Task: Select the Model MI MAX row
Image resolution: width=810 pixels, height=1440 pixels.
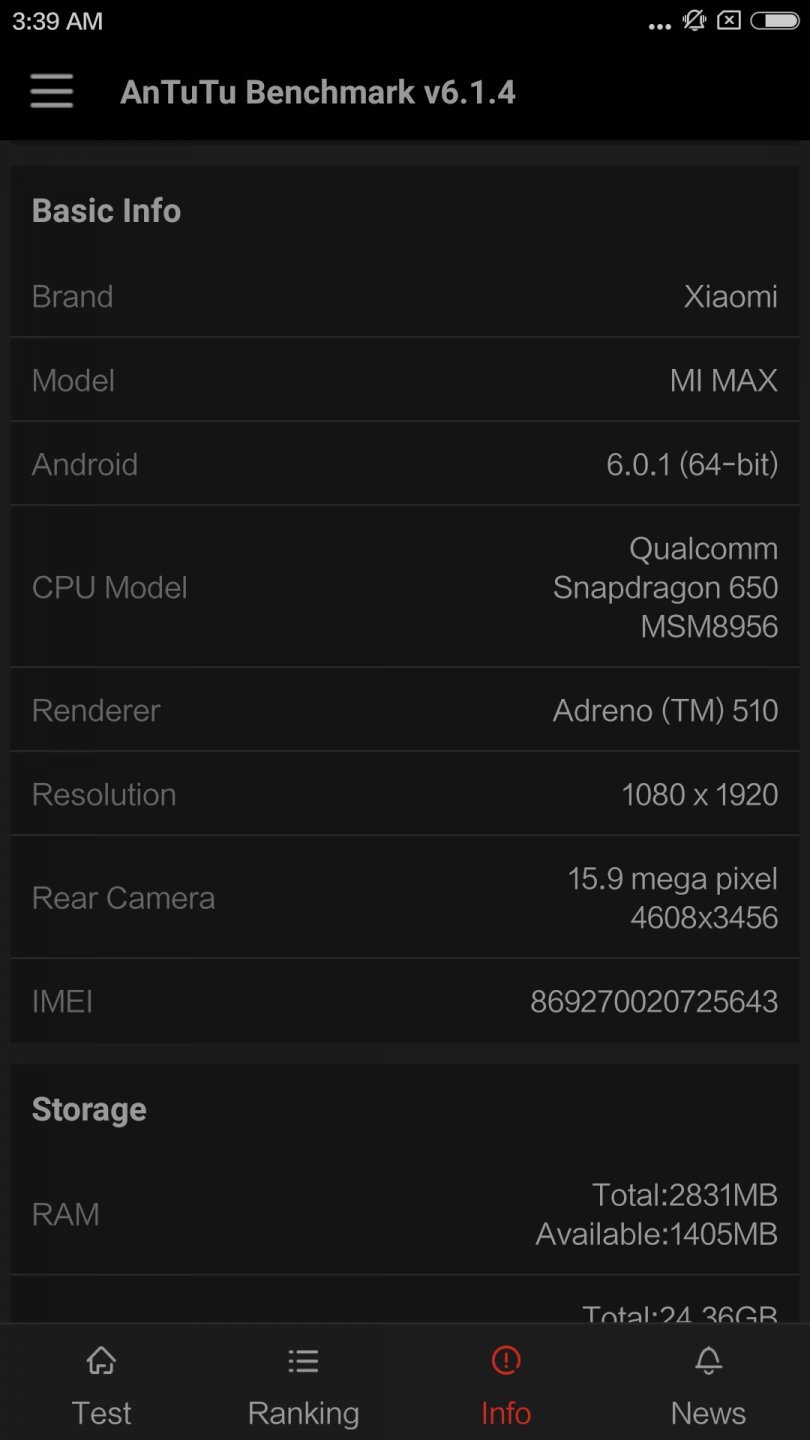Action: (405, 380)
